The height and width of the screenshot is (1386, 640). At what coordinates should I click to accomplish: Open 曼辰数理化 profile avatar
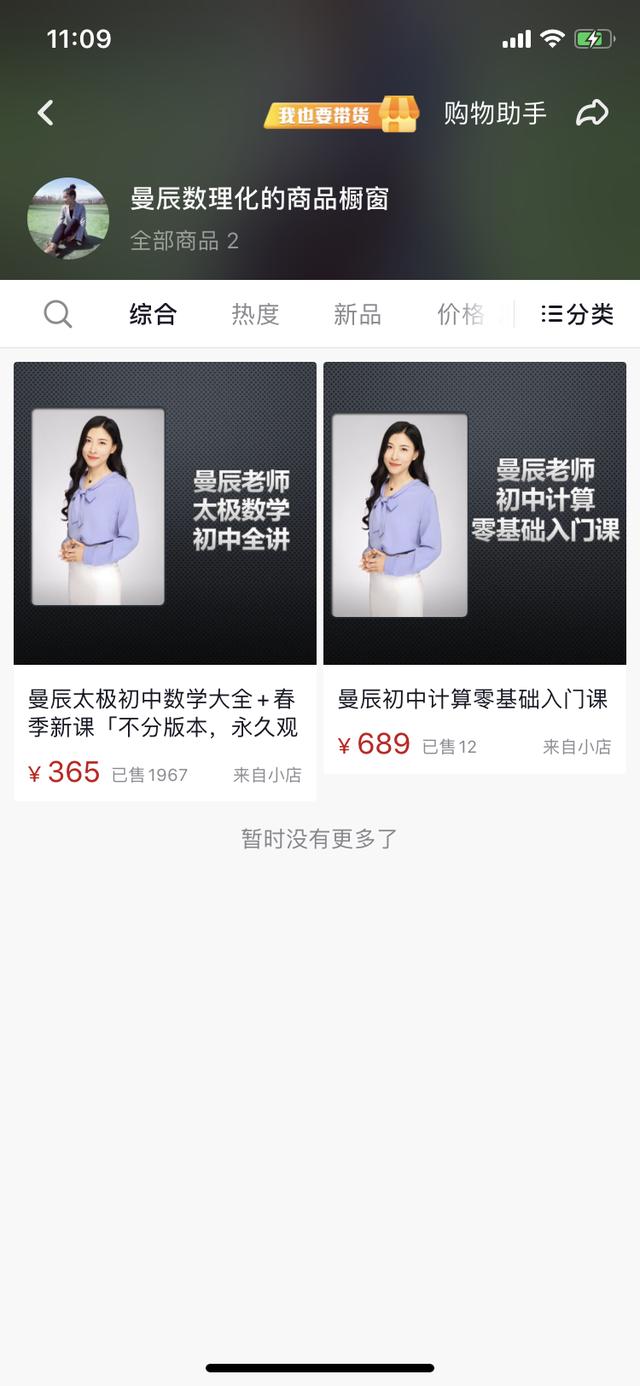pos(68,219)
